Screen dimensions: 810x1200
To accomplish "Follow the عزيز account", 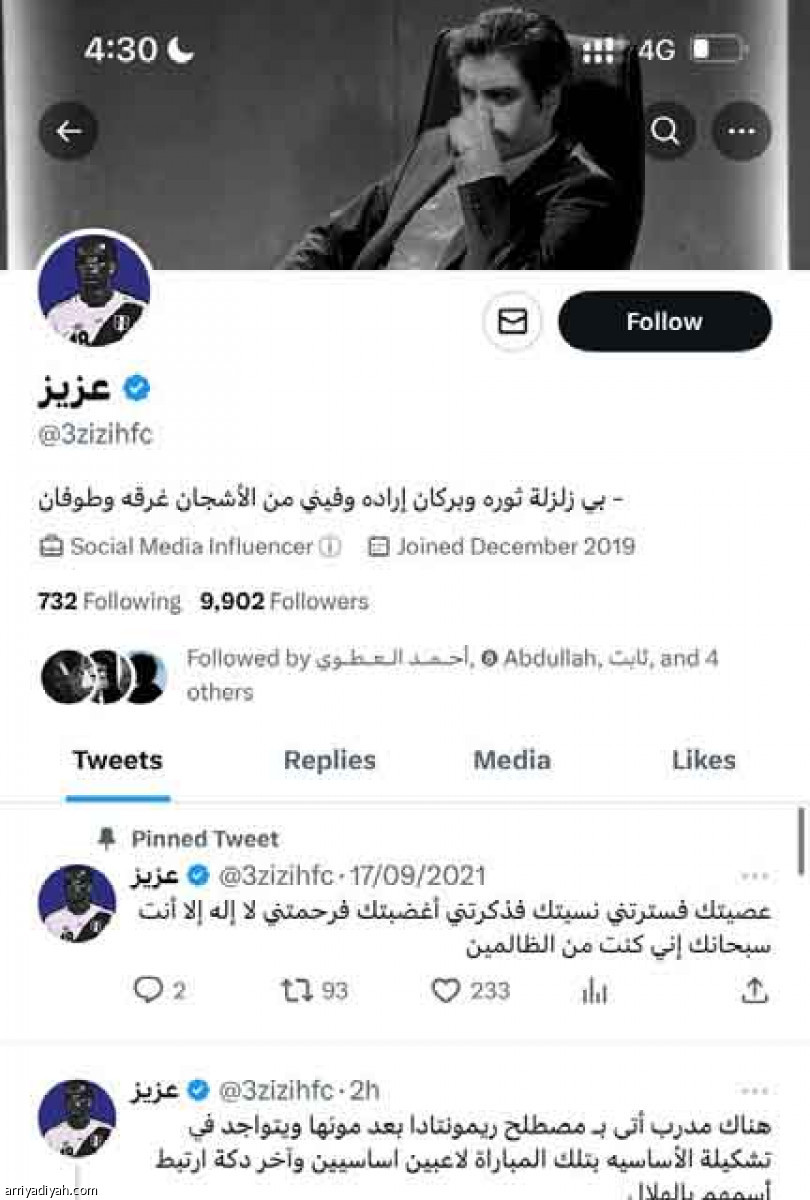I will click(x=664, y=322).
